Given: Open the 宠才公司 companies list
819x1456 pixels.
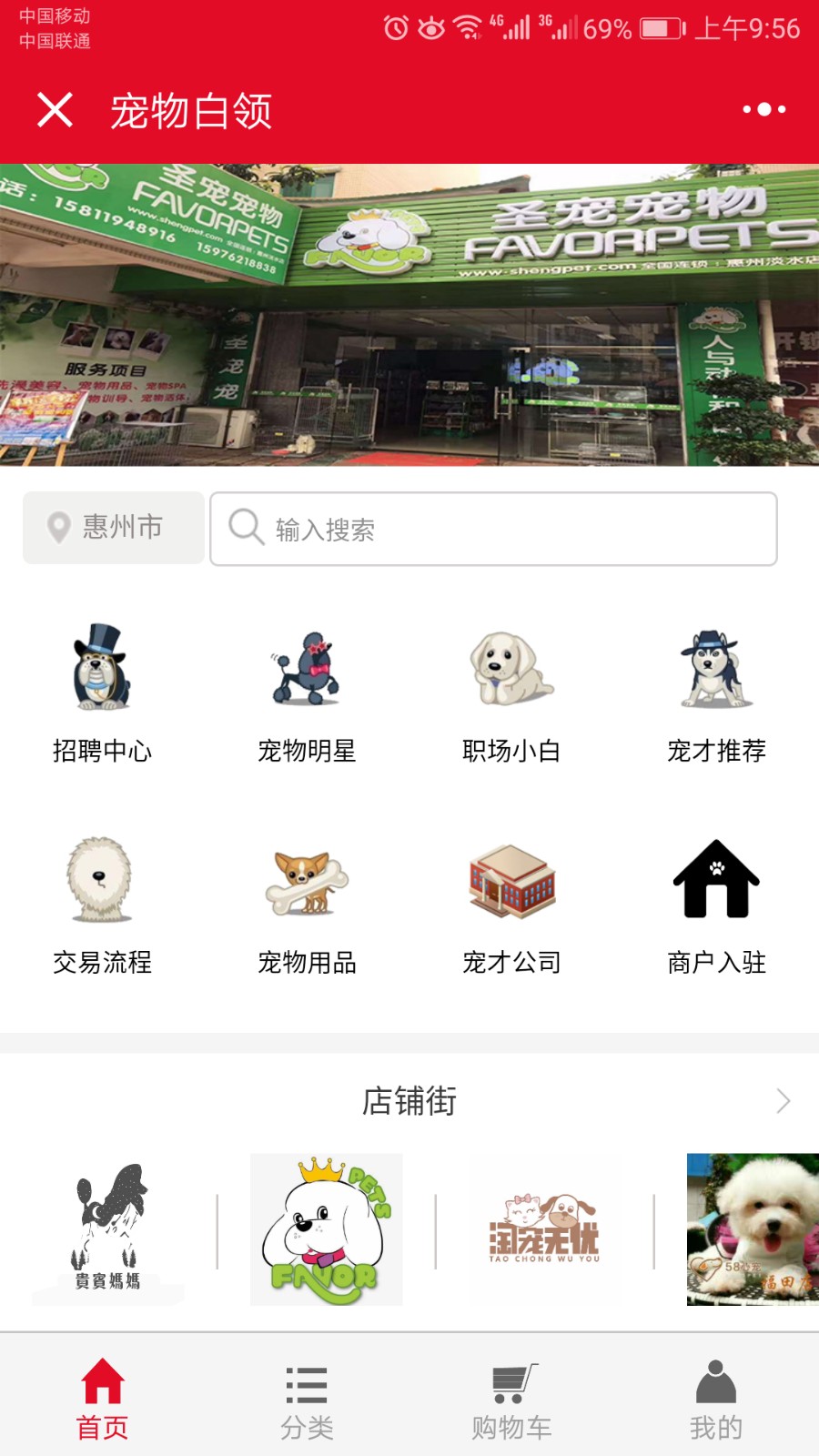Looking at the screenshot, I should (511, 905).
